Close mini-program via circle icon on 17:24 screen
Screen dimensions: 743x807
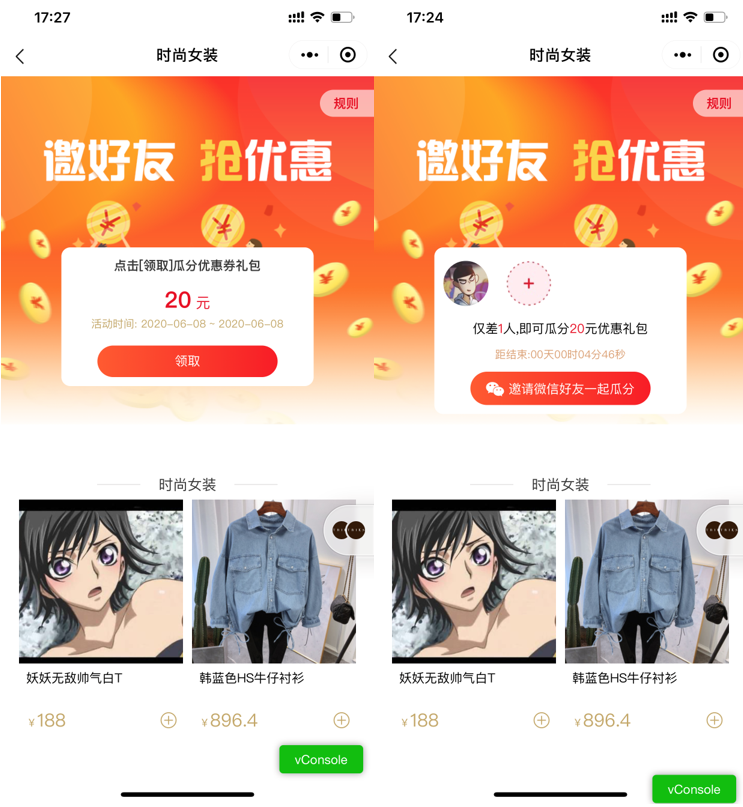pos(720,56)
